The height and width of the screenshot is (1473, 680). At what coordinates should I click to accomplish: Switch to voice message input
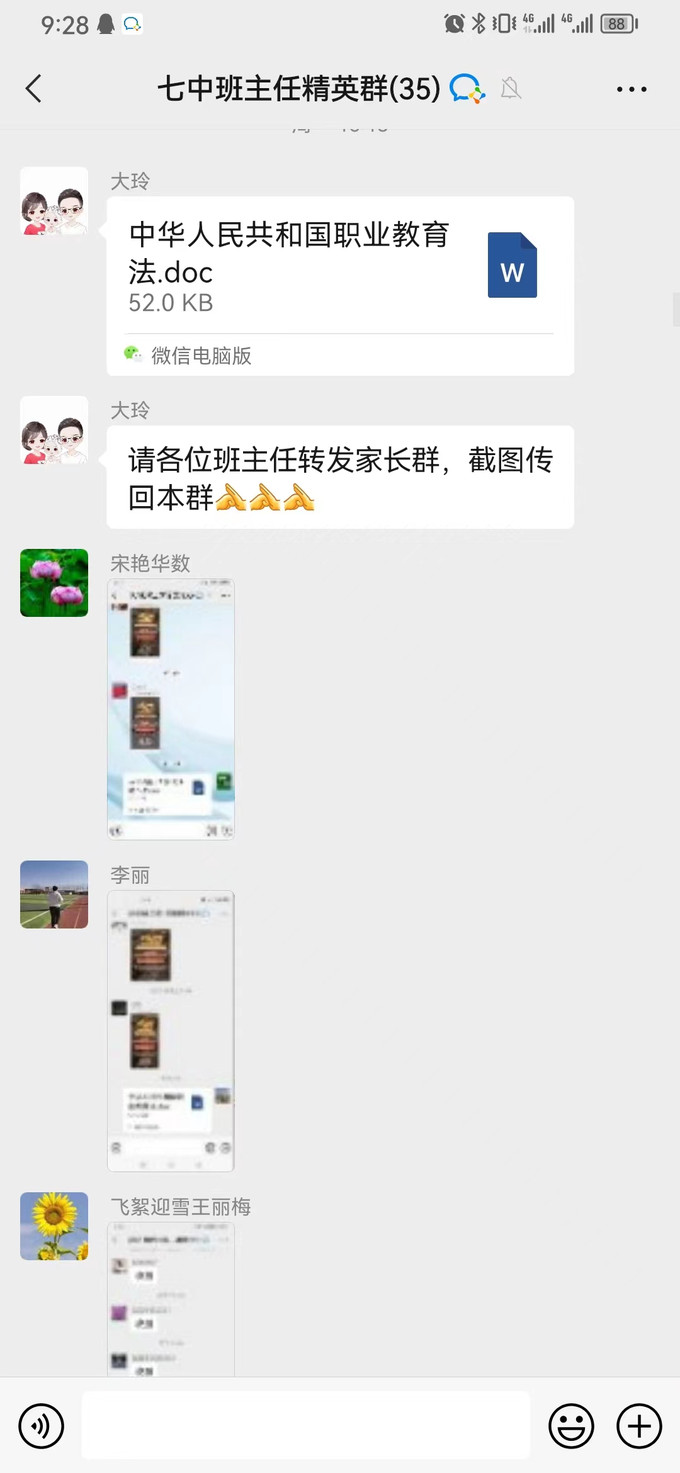pyautogui.click(x=41, y=1425)
